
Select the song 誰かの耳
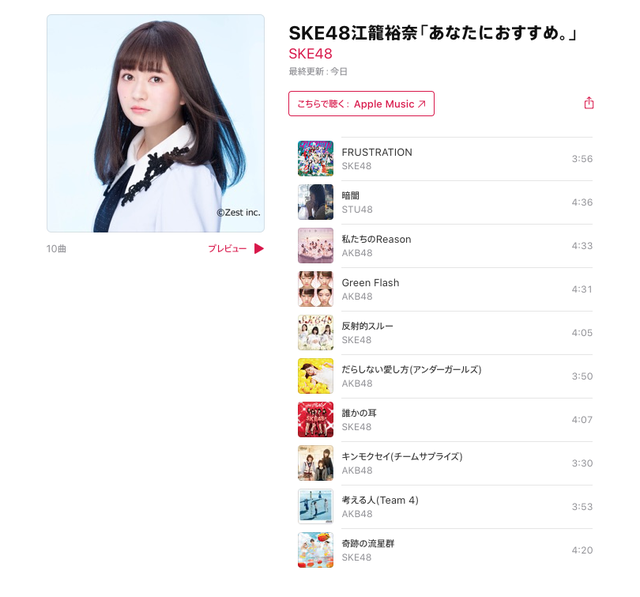[359, 413]
